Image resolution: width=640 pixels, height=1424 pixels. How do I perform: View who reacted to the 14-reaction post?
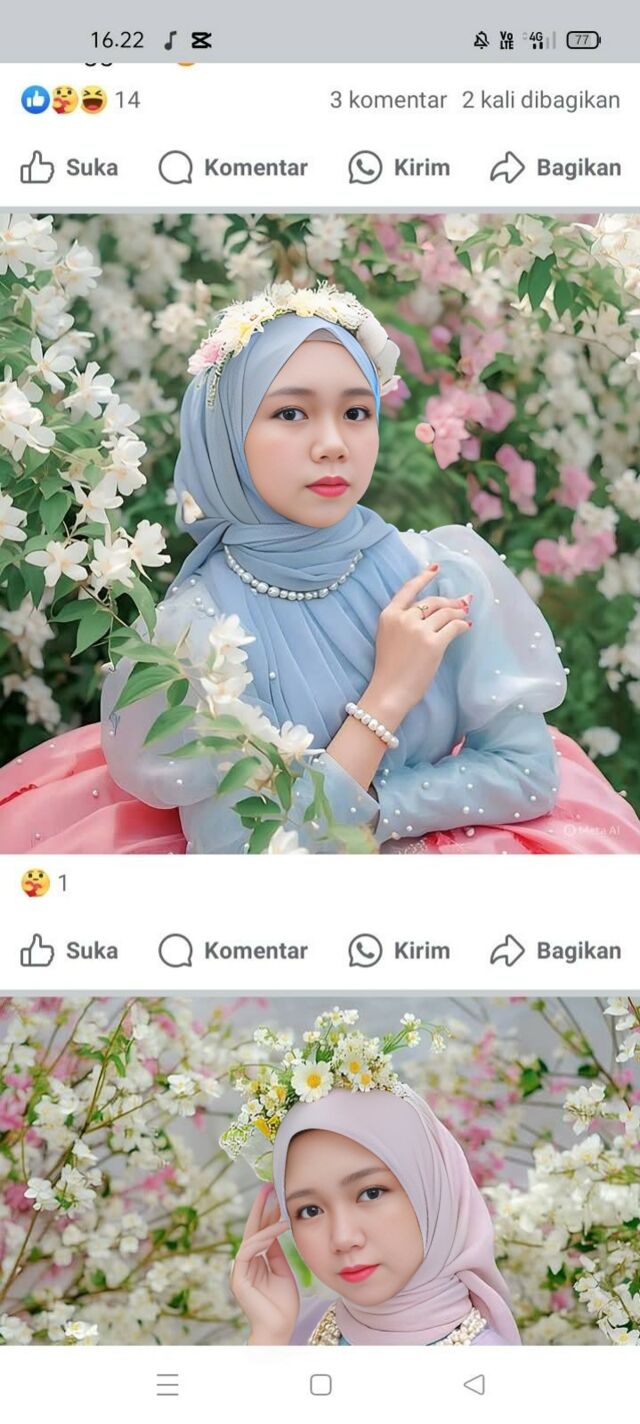(x=80, y=99)
